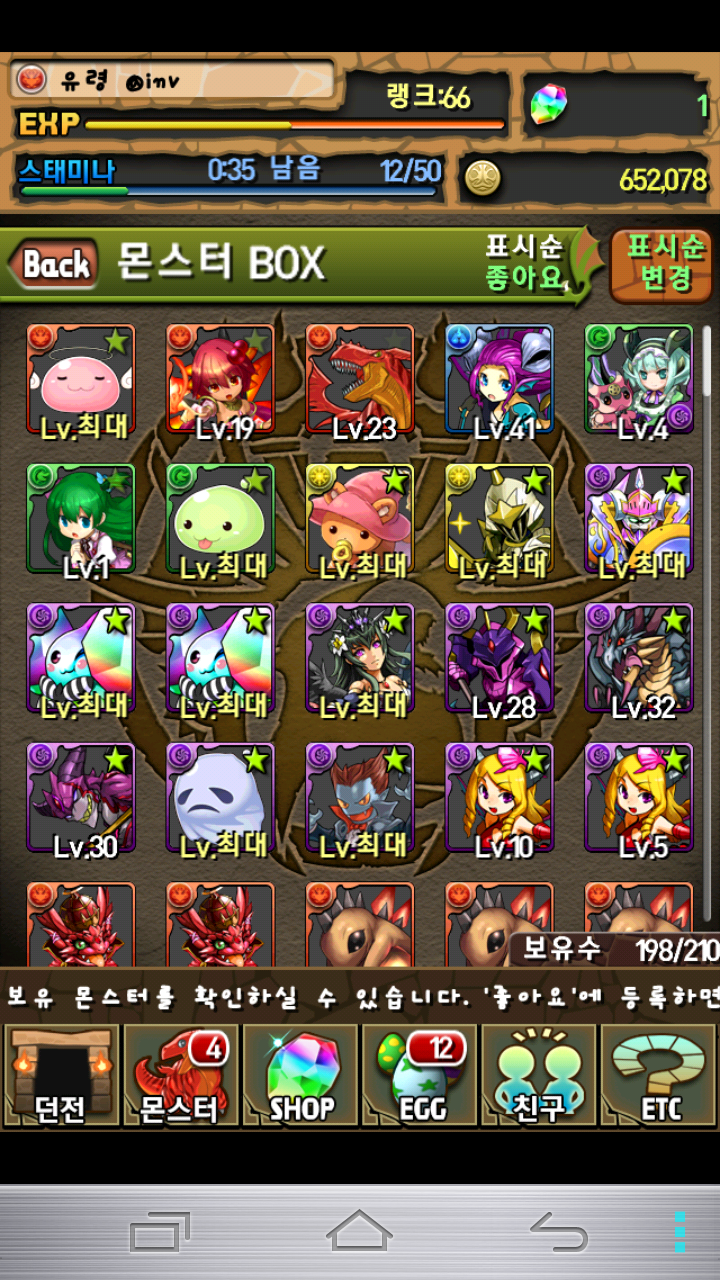Select the Lv.10 blonde girl monster
The image size is (720, 1280).
[x=499, y=797]
